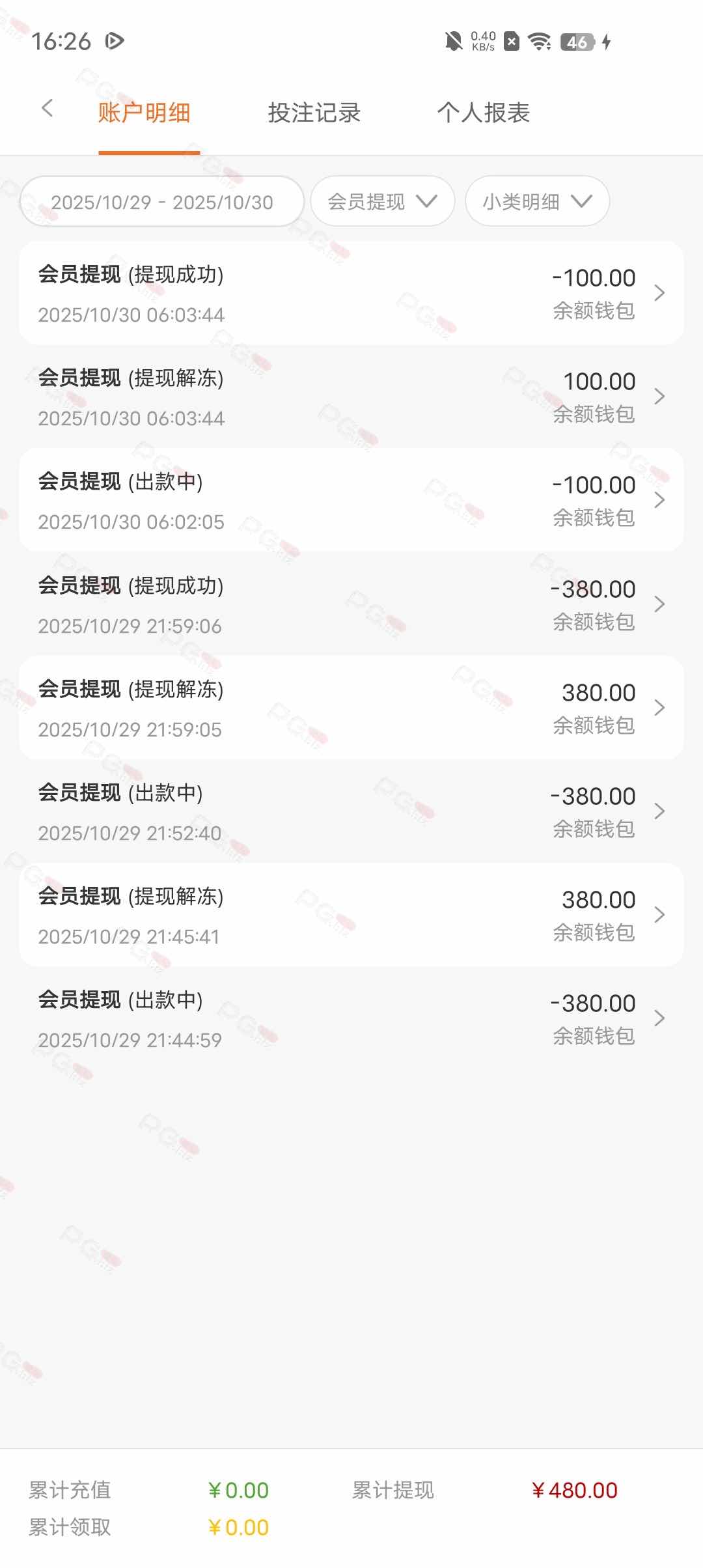Open 提现解冻 record from 2025/10/29 21:59:05

[351, 708]
